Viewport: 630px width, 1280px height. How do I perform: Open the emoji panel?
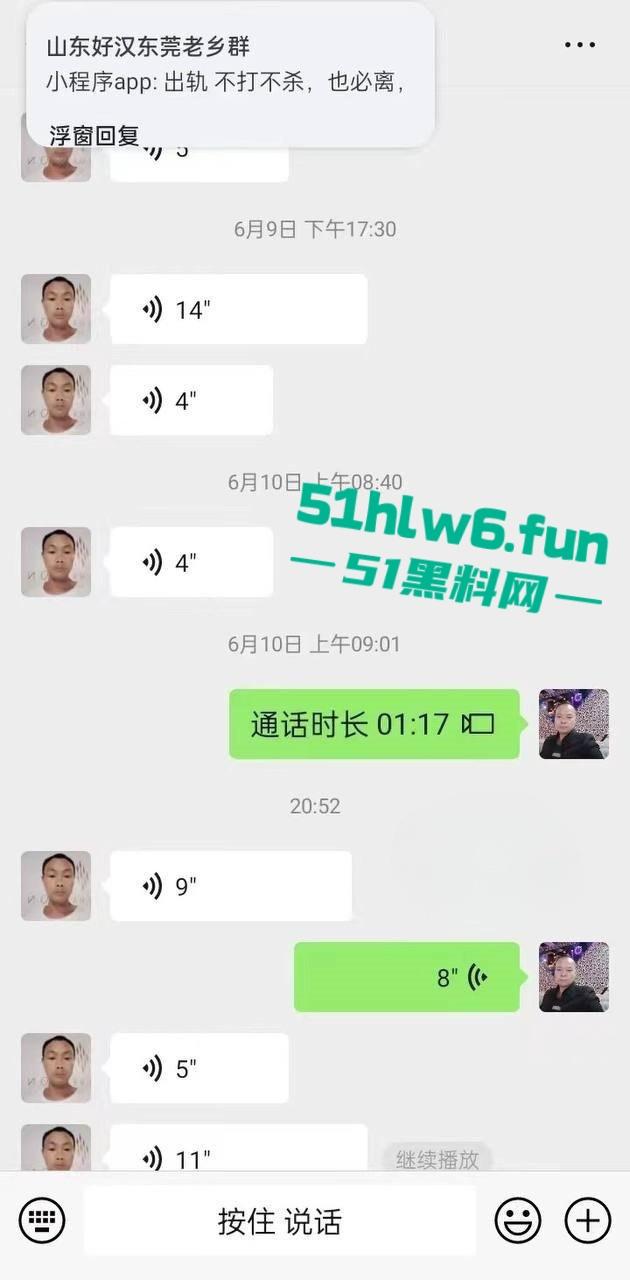[x=518, y=1221]
